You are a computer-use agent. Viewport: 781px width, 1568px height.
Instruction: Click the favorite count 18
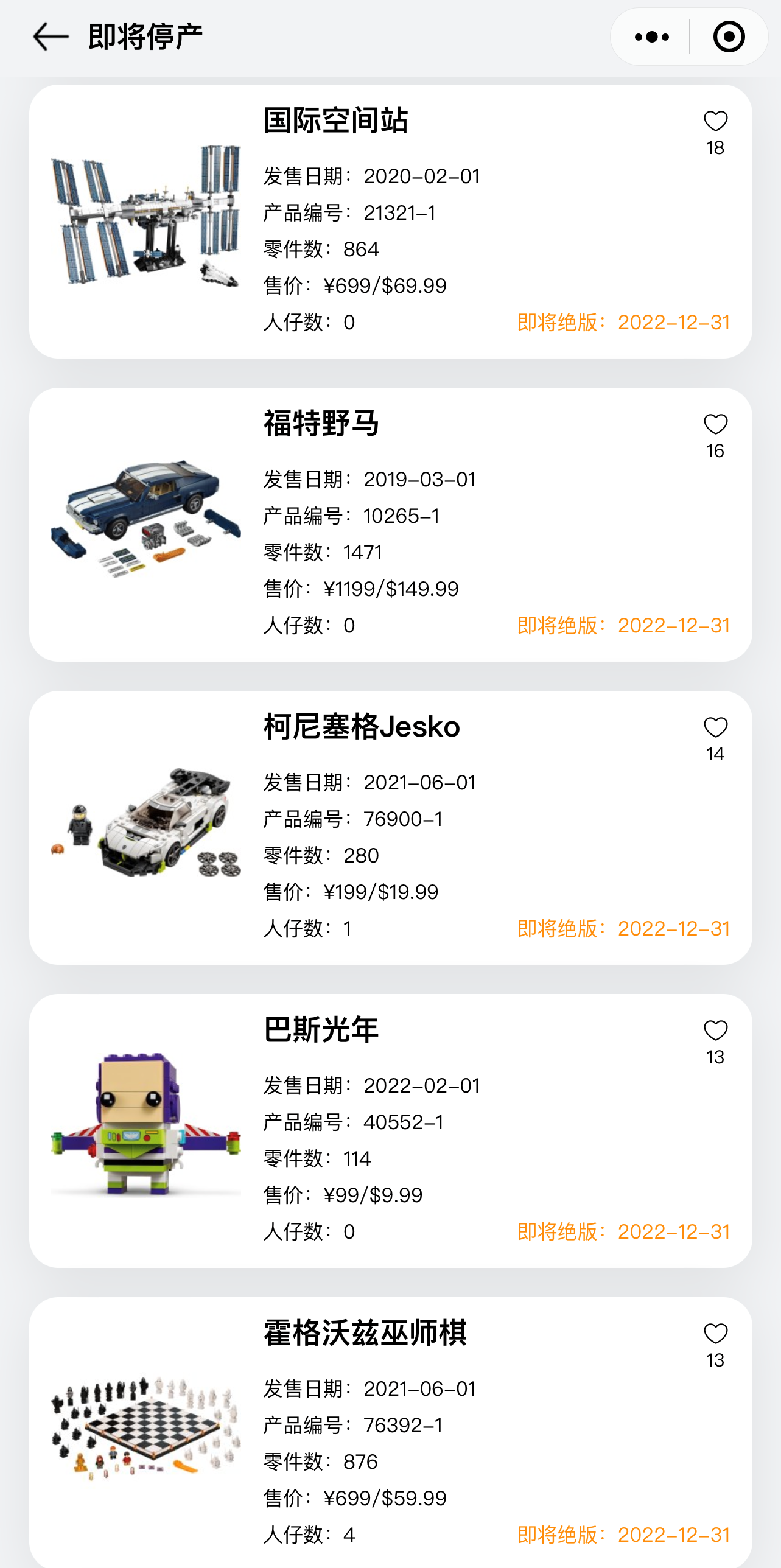pos(715,147)
